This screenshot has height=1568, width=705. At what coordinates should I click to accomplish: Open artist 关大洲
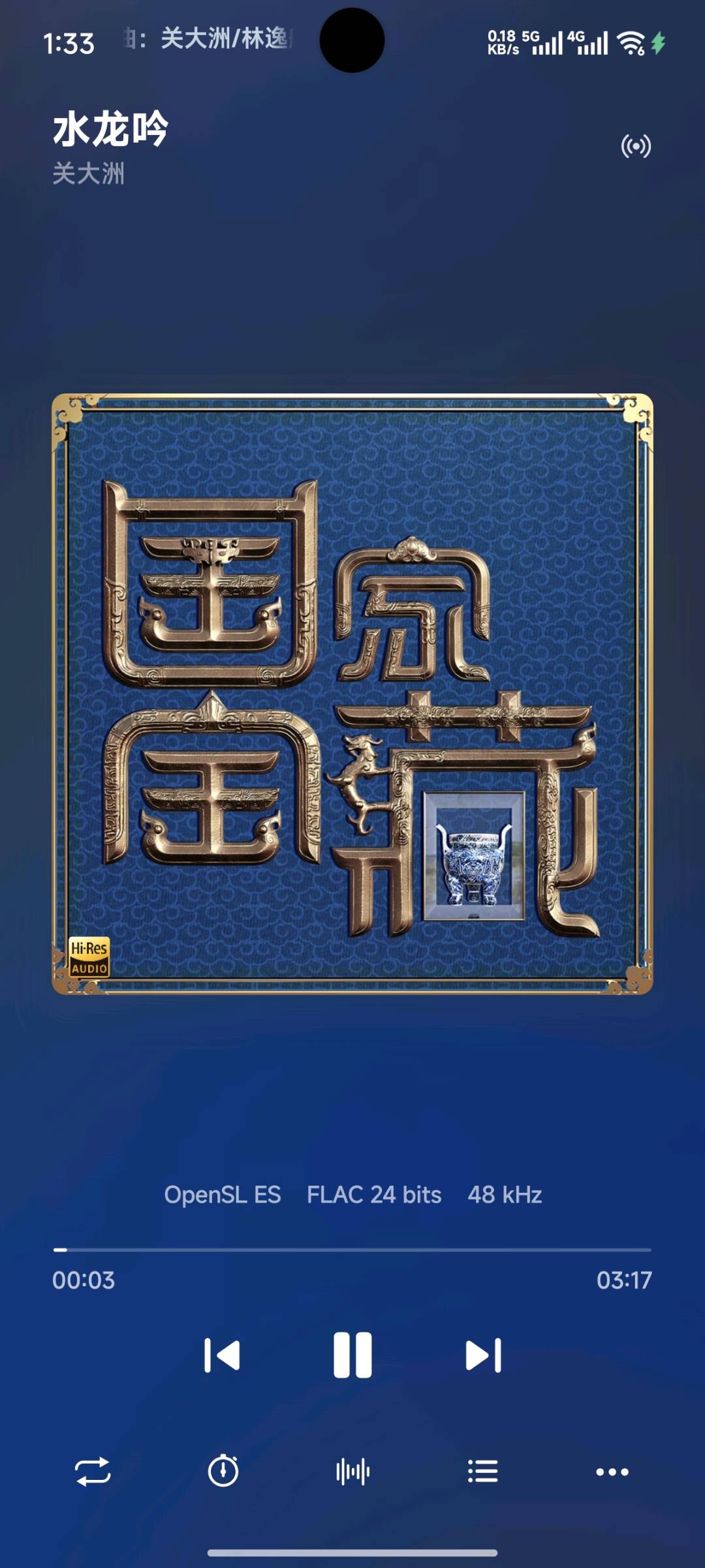click(88, 174)
